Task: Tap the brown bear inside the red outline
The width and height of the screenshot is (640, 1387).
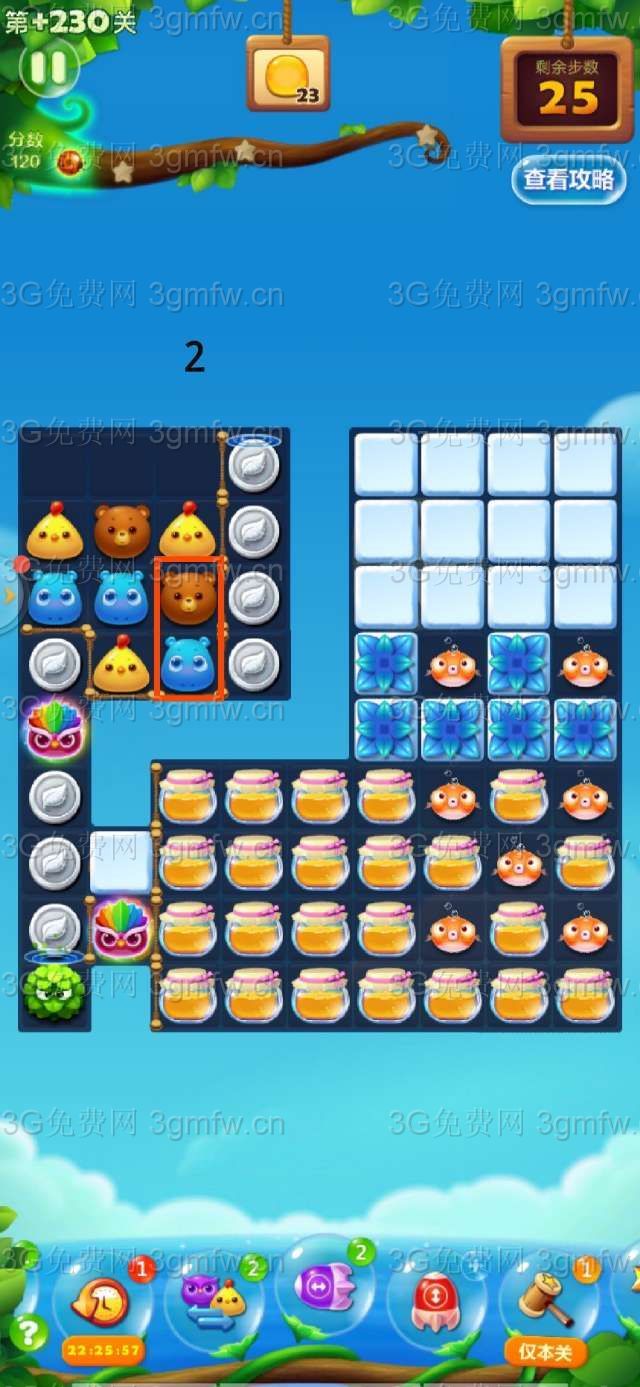Action: pos(188,597)
